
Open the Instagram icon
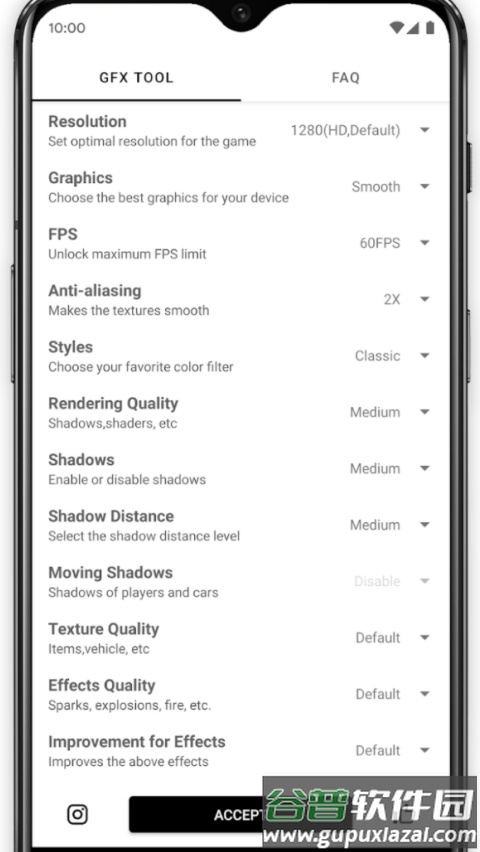77,814
